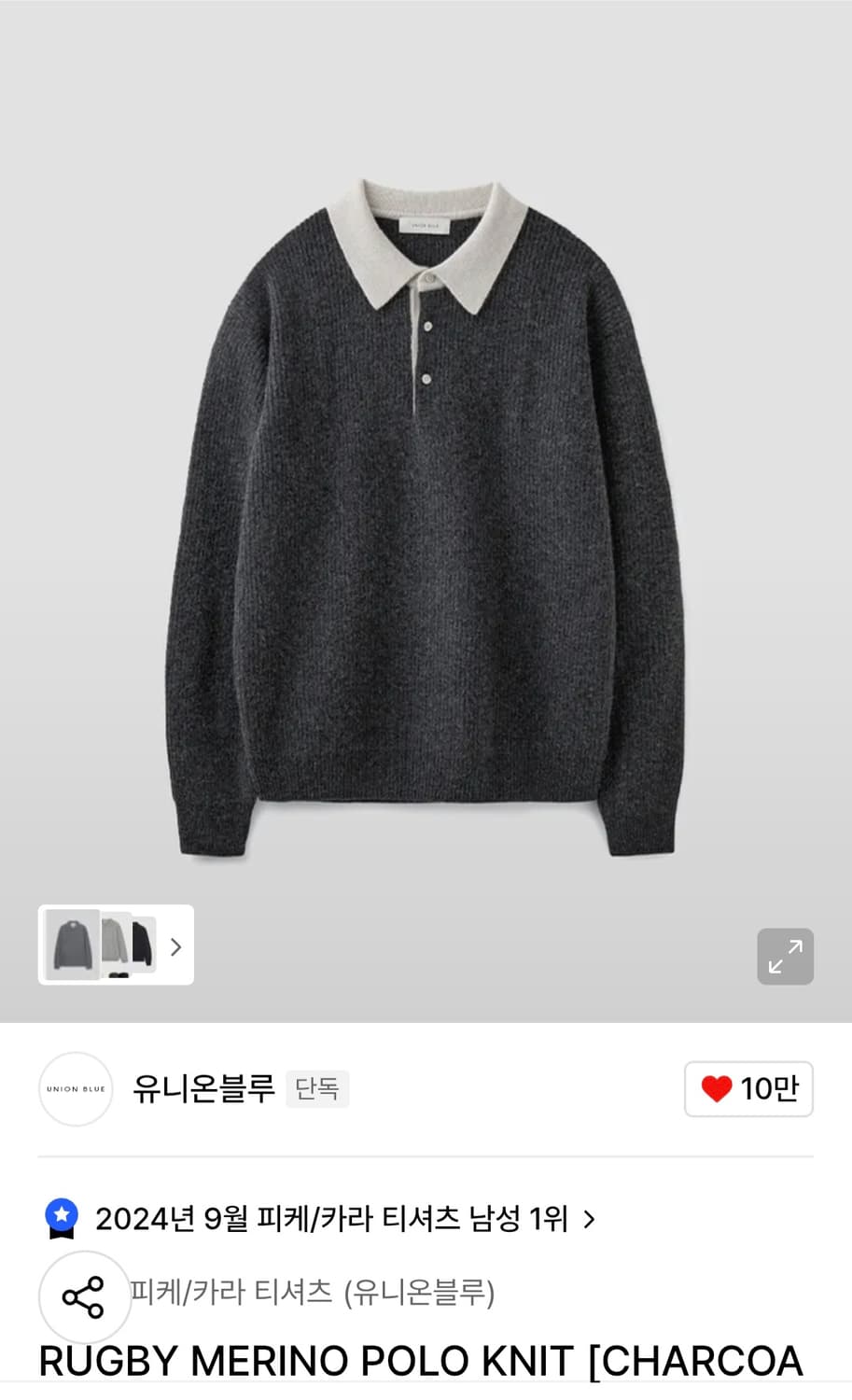Expand product photo using the fullscreen arrows icon
Viewport: 852px width, 1400px height.
785,958
